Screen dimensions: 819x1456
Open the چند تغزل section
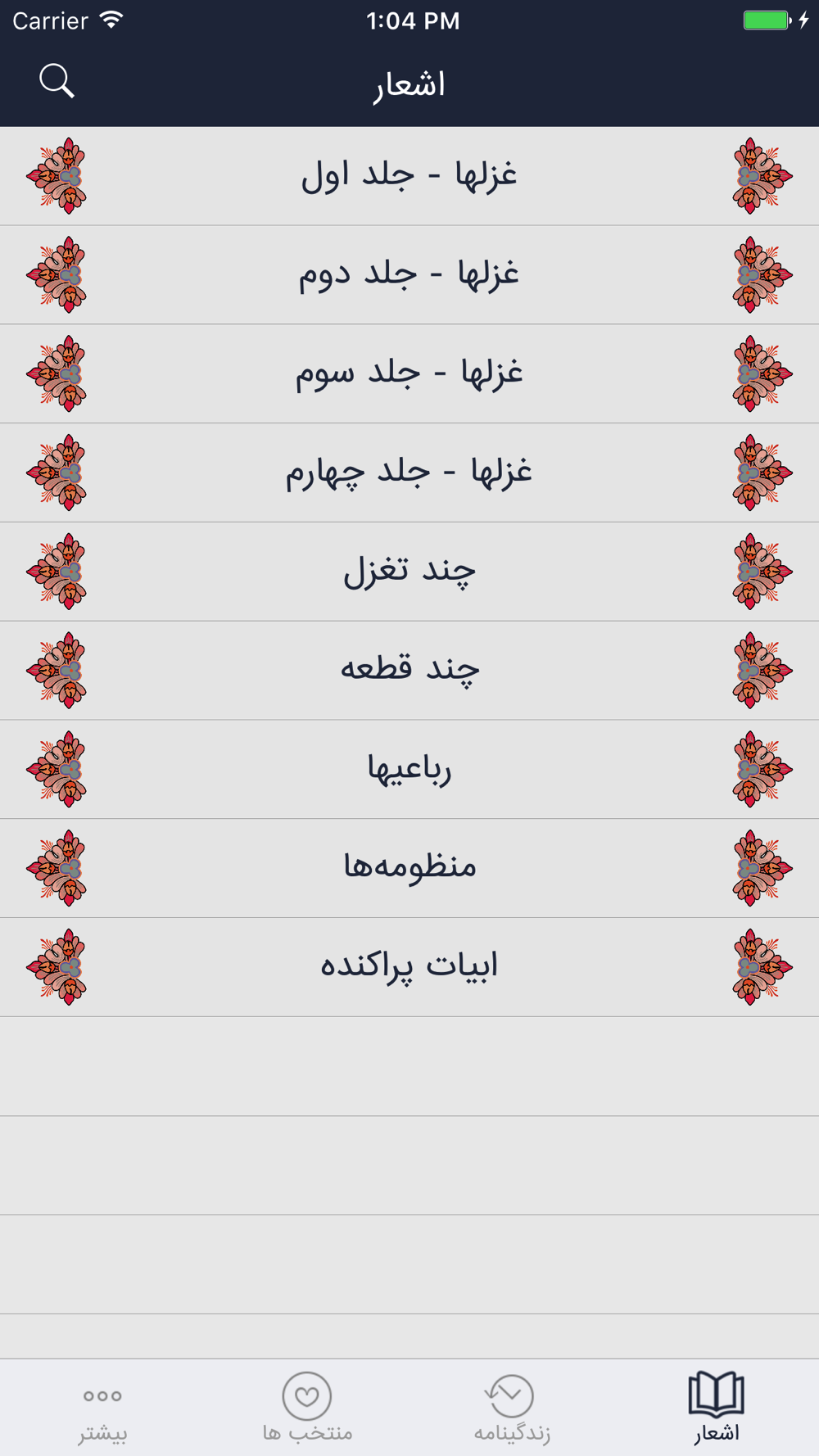(409, 572)
